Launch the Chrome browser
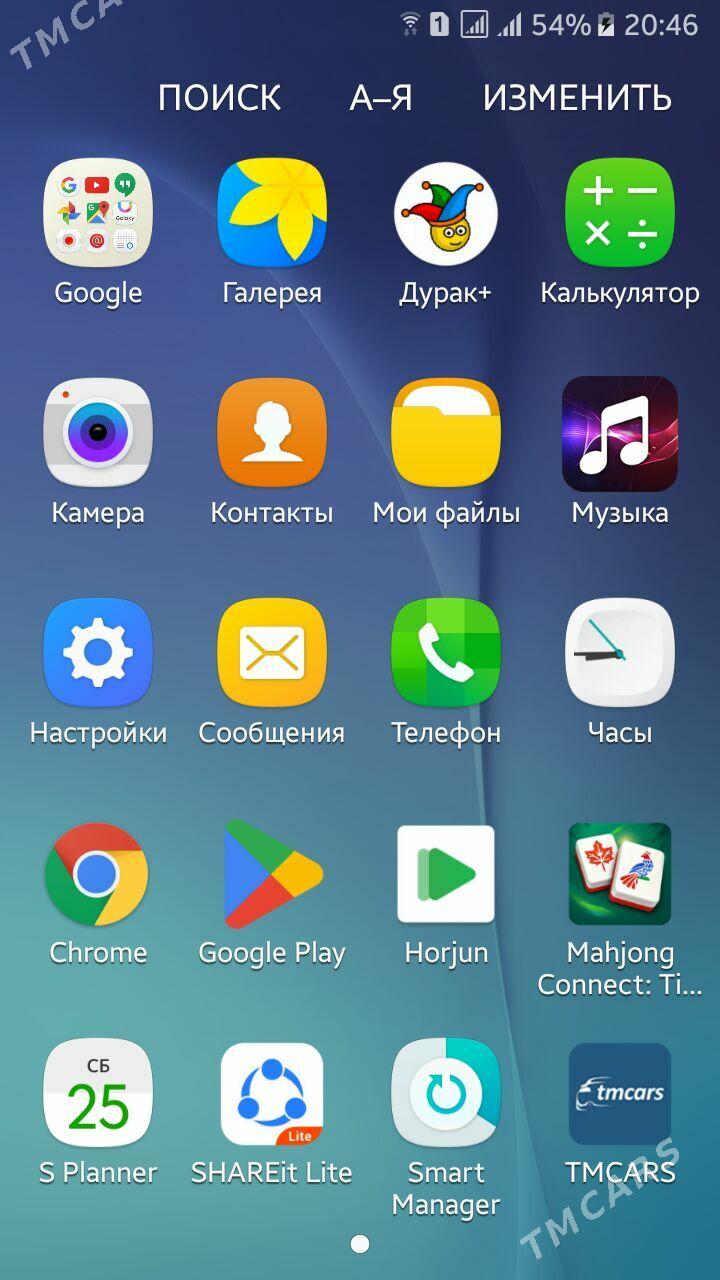720x1280 pixels. pos(98,874)
